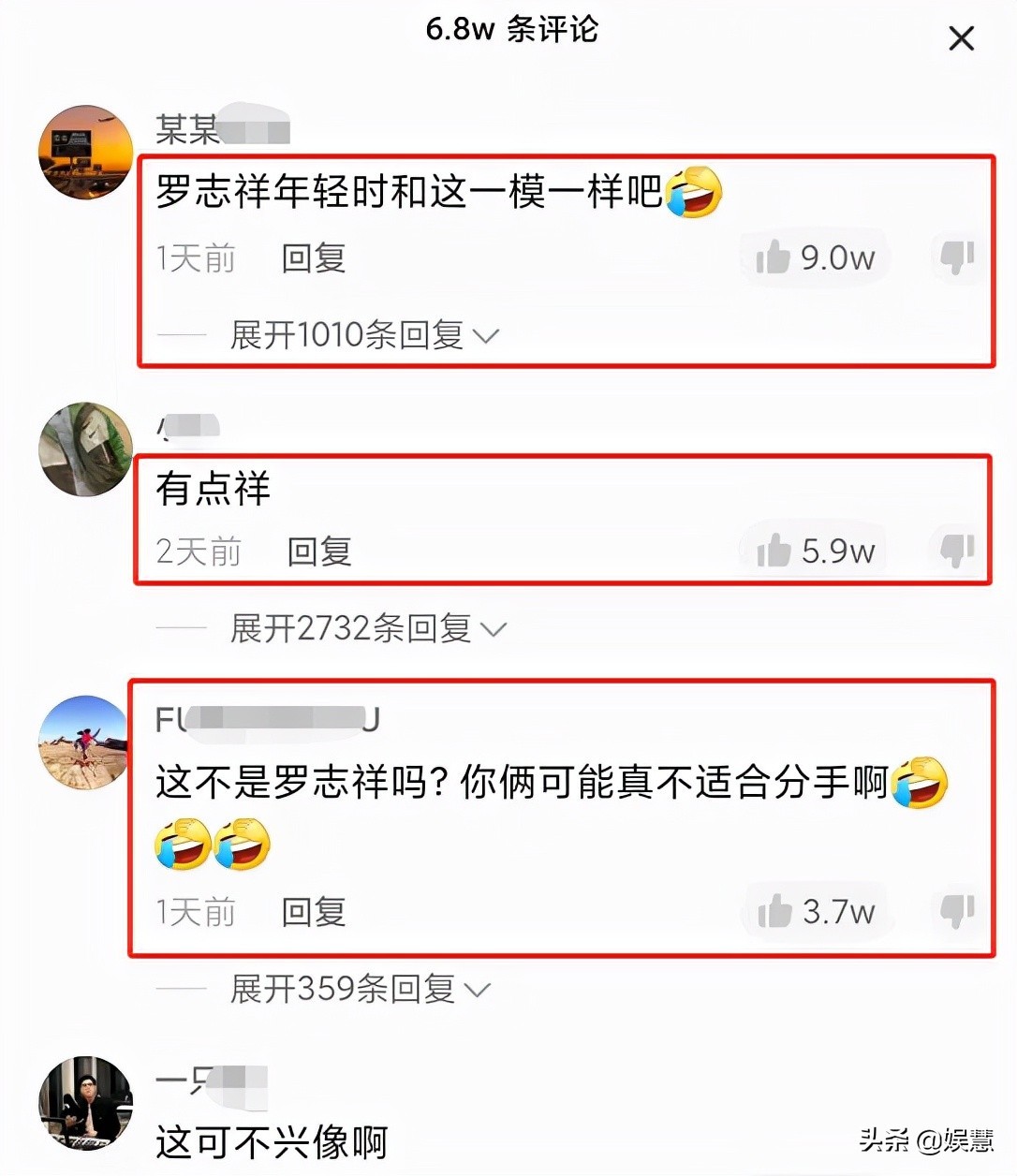
Task: Dislike the comment '这不是罗志祥吗'
Action: (x=957, y=910)
